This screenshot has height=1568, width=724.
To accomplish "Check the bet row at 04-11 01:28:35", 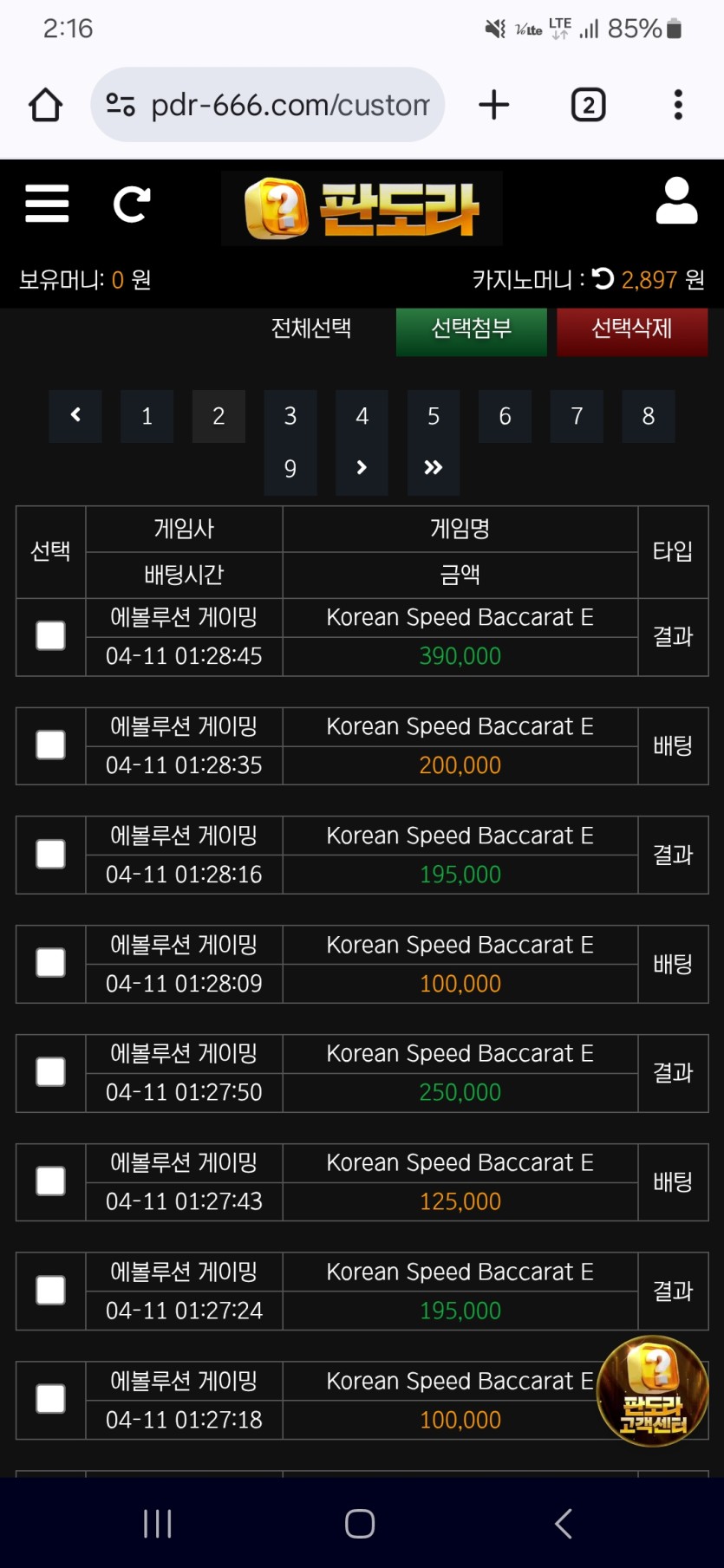I will point(51,745).
